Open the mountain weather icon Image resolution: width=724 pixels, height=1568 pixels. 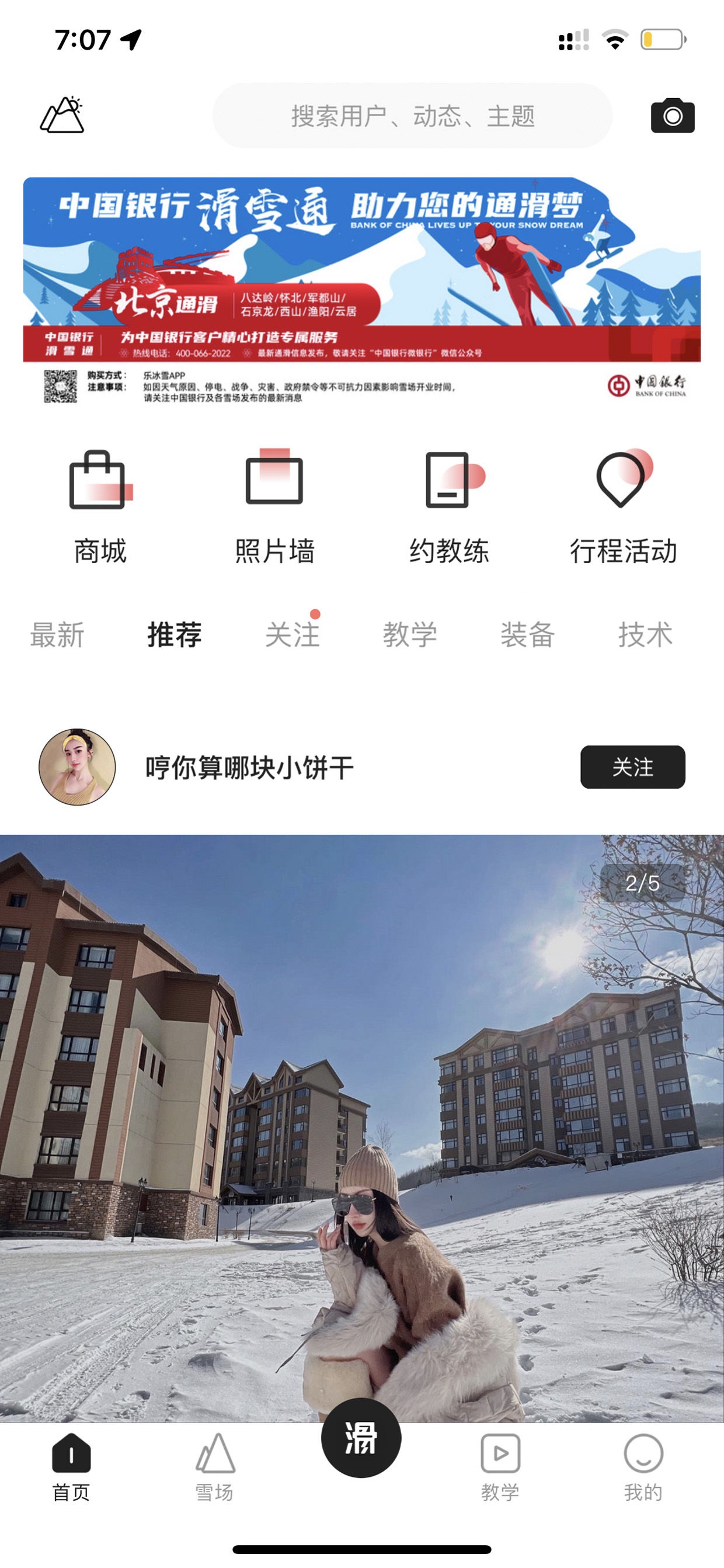pos(62,115)
